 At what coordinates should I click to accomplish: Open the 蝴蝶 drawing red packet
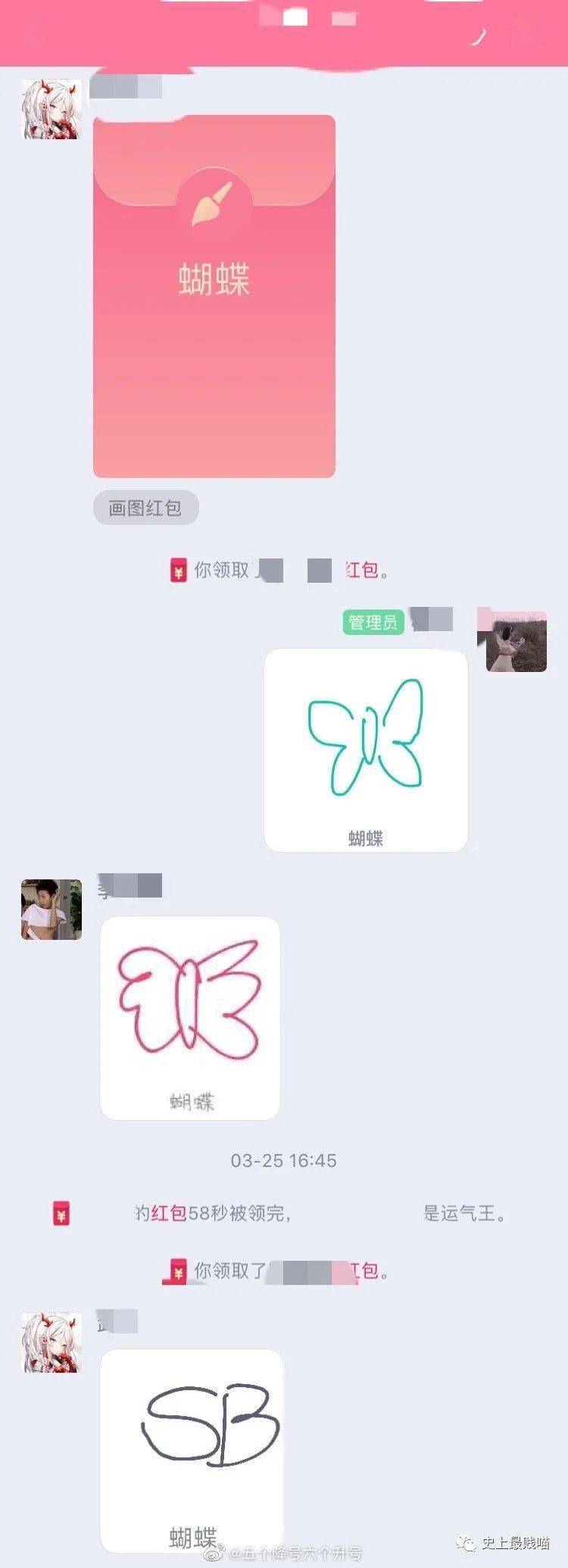[x=214, y=296]
